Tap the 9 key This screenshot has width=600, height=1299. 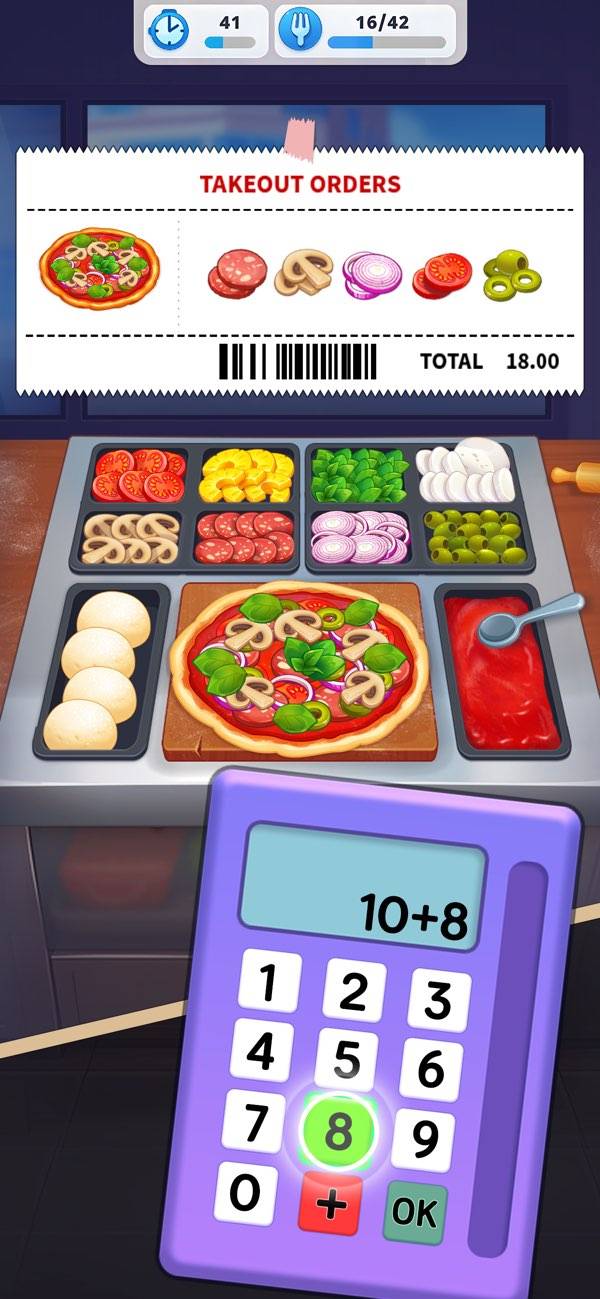[x=424, y=1139]
